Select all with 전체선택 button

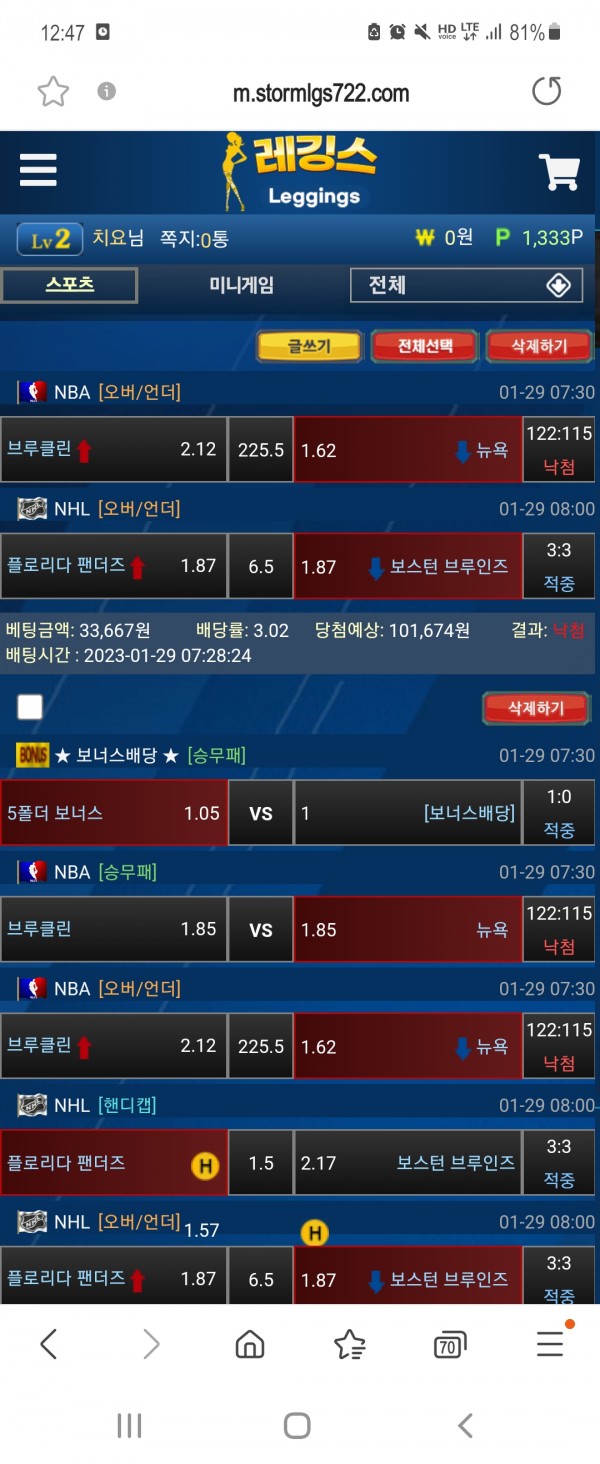424,346
